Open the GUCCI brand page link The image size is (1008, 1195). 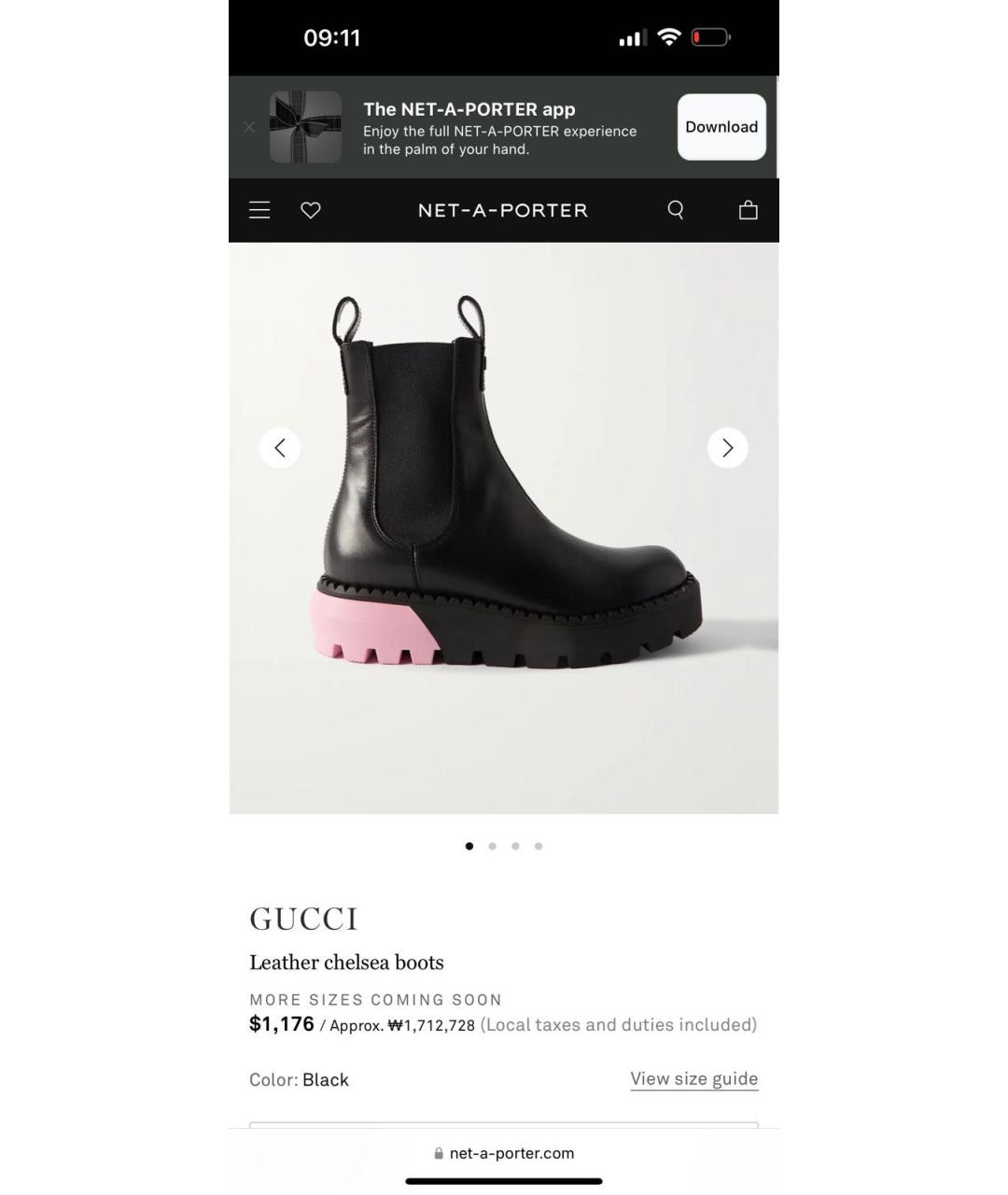tap(303, 918)
